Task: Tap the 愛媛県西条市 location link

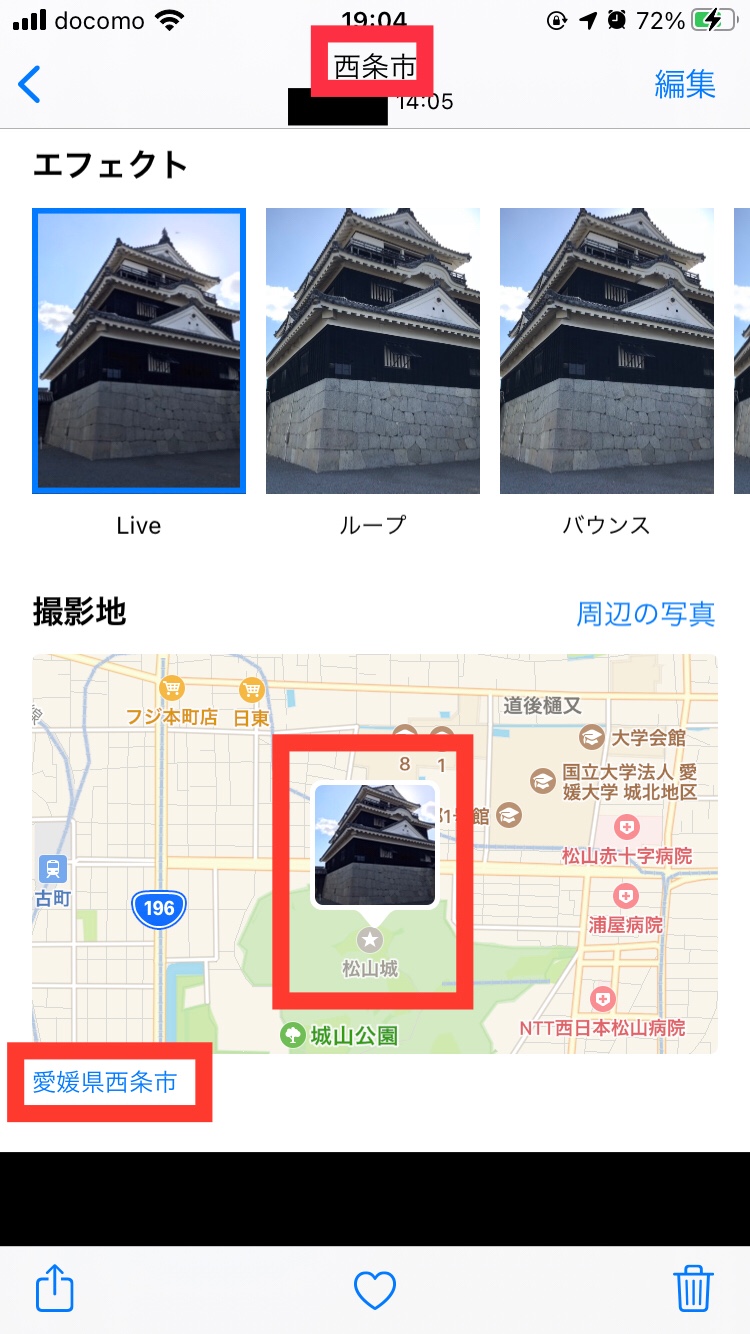Action: 105,1082
